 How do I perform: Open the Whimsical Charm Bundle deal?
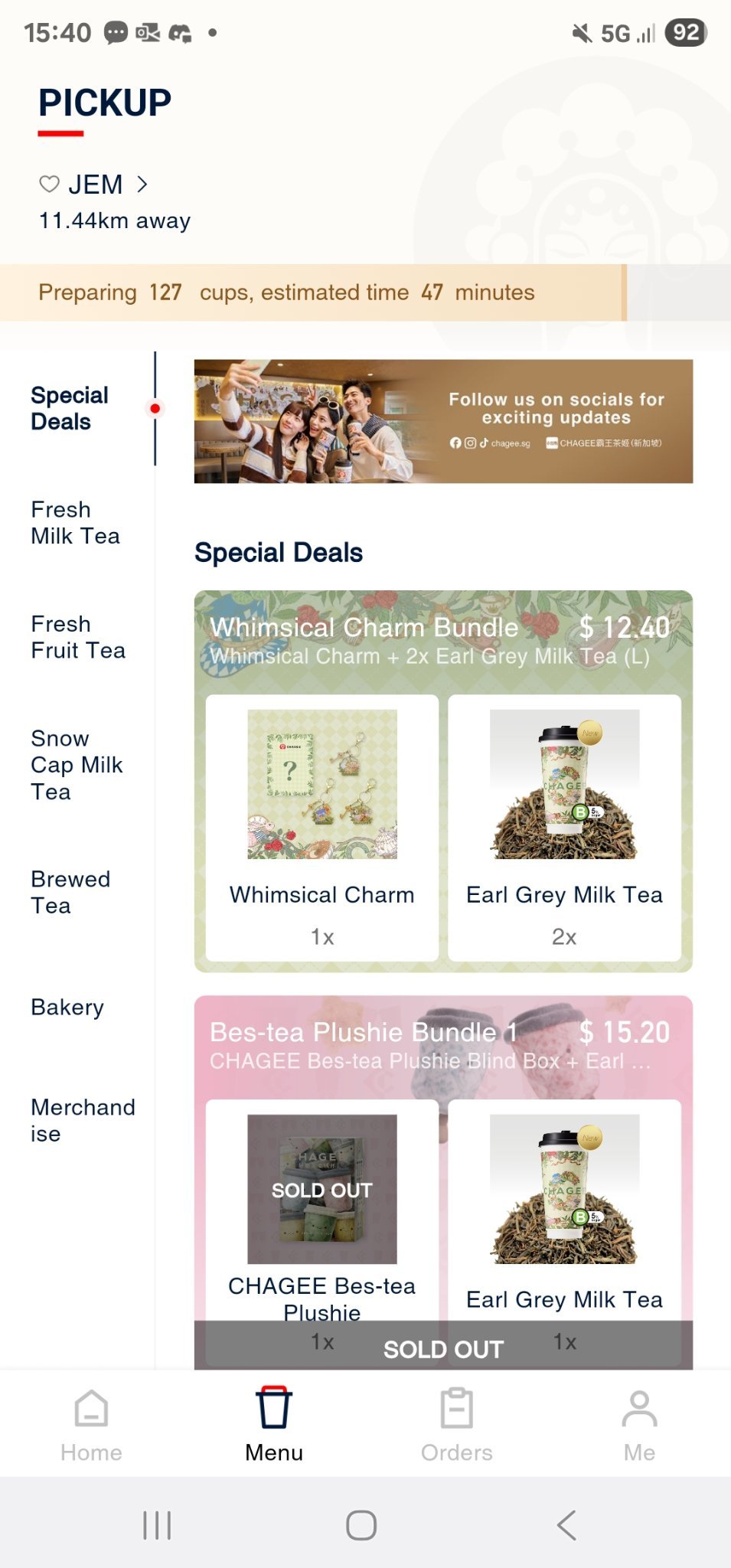tap(443, 781)
